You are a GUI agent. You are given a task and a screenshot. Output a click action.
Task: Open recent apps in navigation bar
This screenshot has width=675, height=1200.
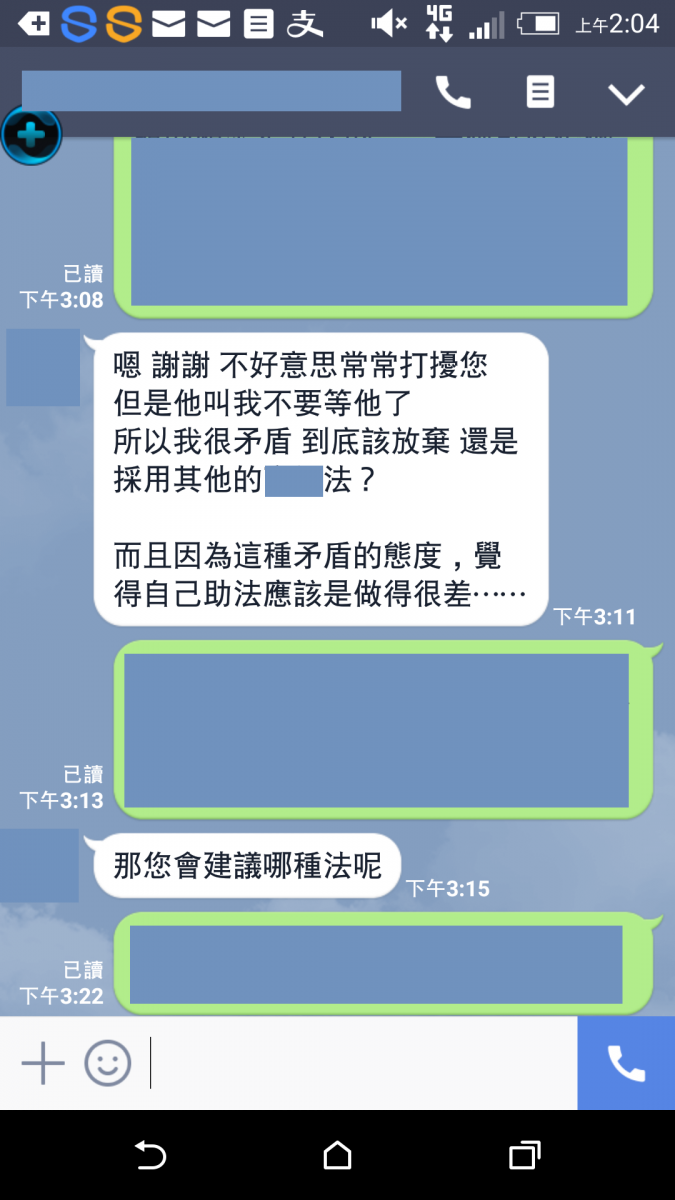pos(524,1156)
